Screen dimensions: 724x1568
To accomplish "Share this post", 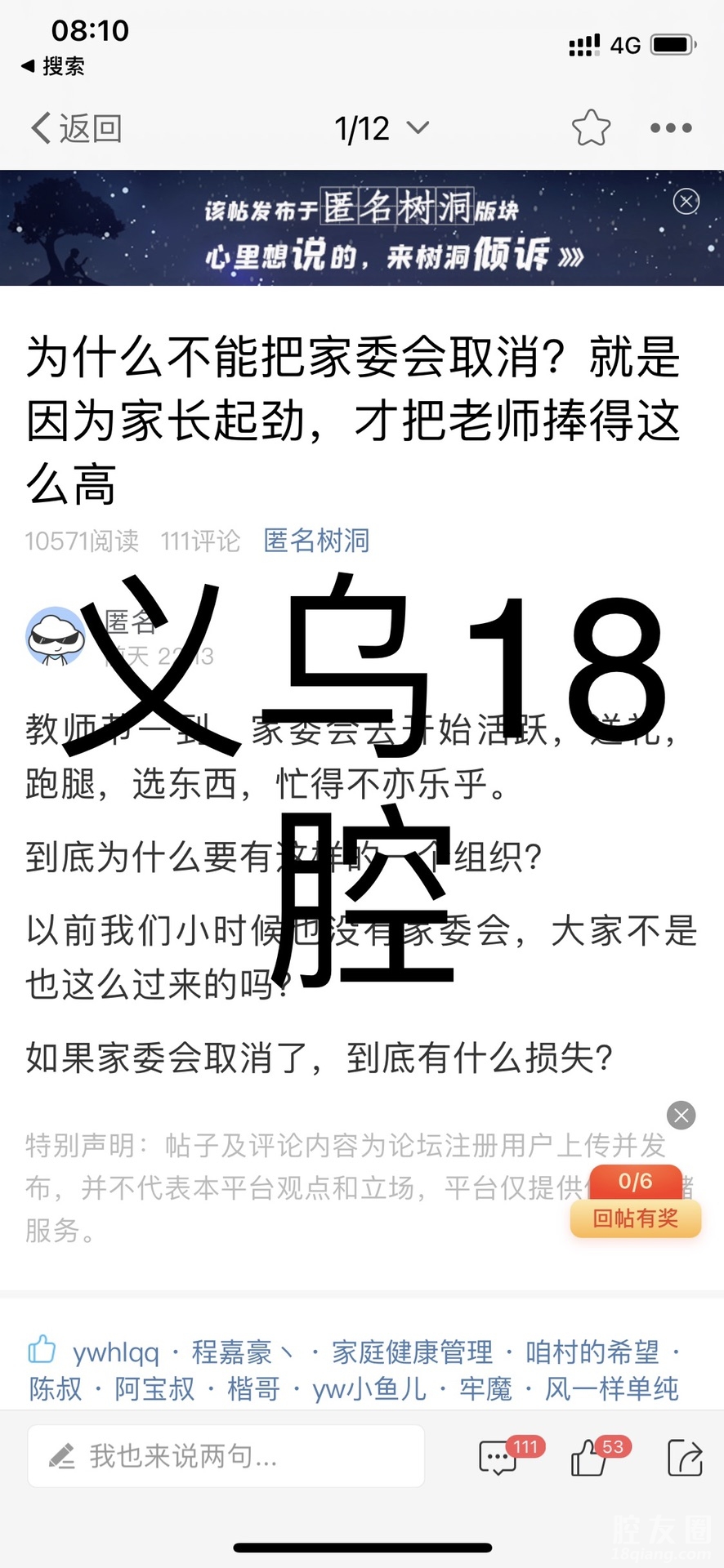I will point(684,1458).
